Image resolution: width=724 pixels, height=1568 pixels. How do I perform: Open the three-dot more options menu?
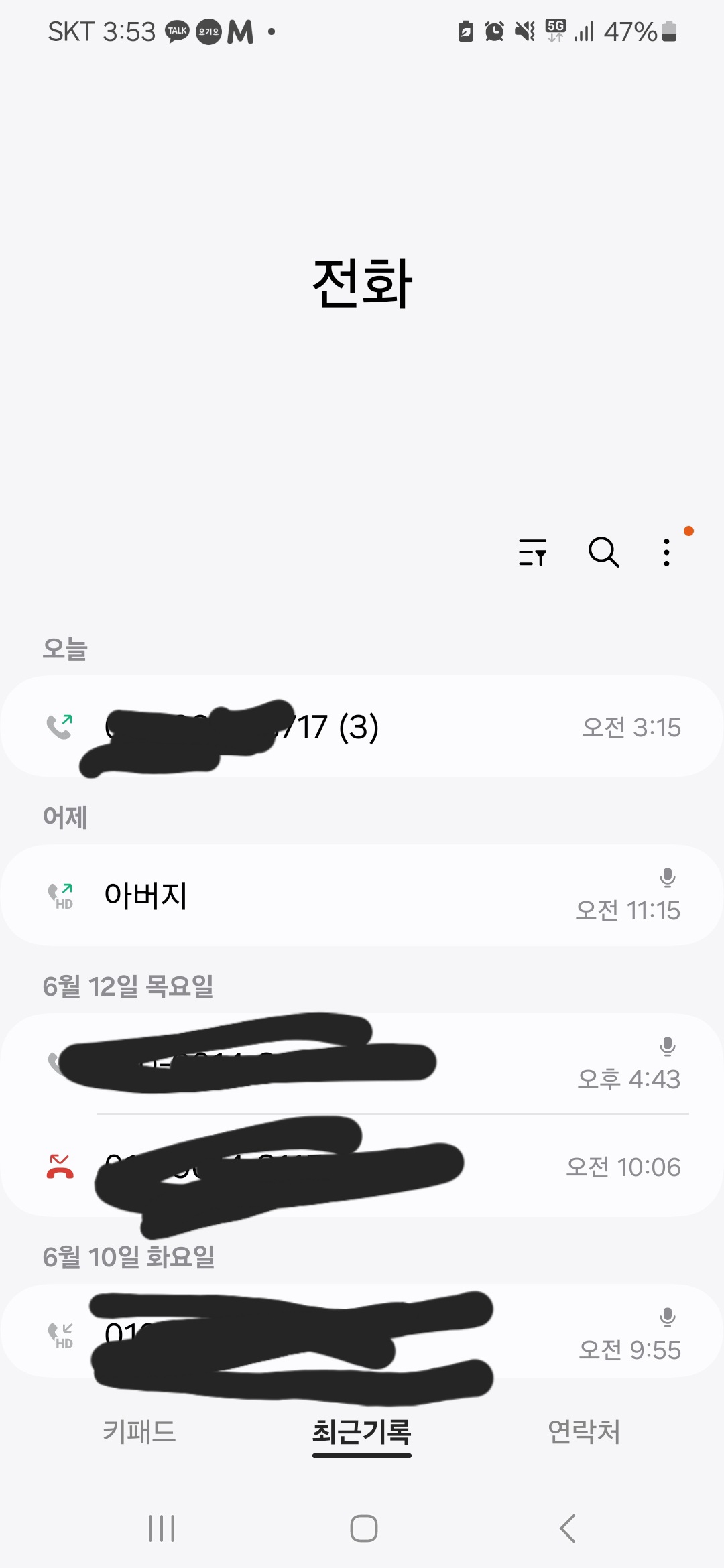pyautogui.click(x=666, y=553)
